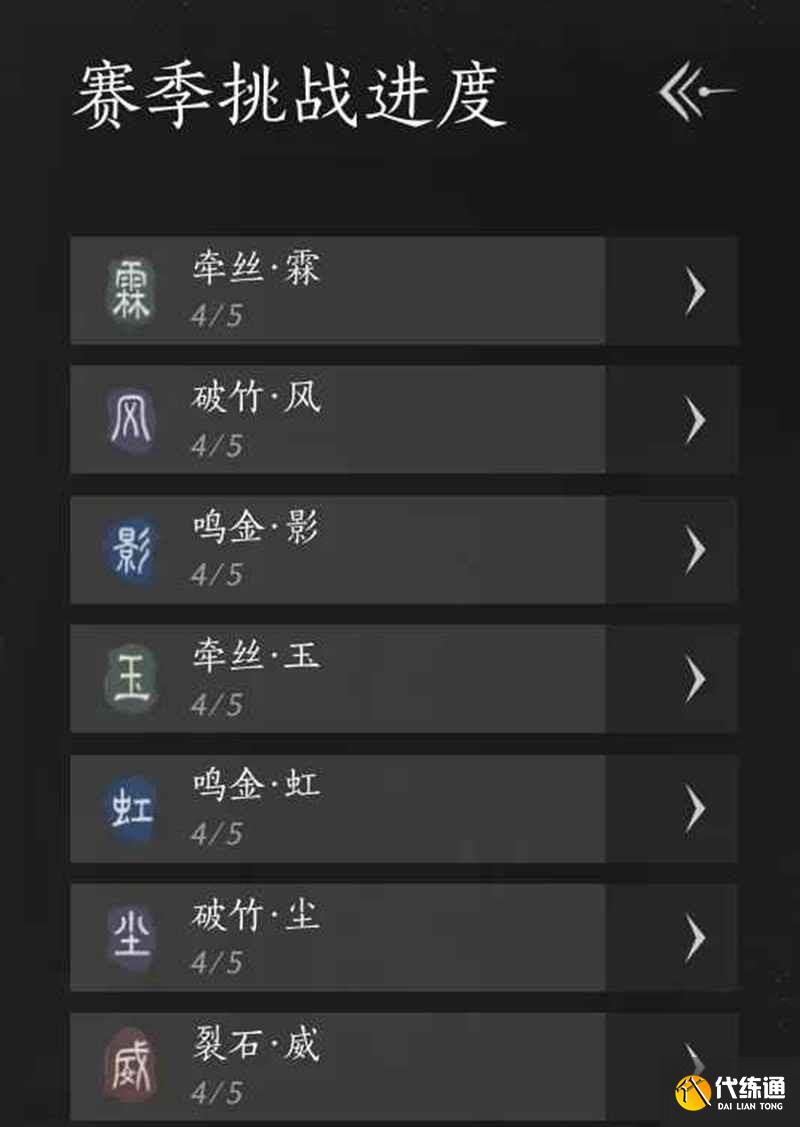Select the 鸣金·影 challenge entry

pyautogui.click(x=403, y=549)
